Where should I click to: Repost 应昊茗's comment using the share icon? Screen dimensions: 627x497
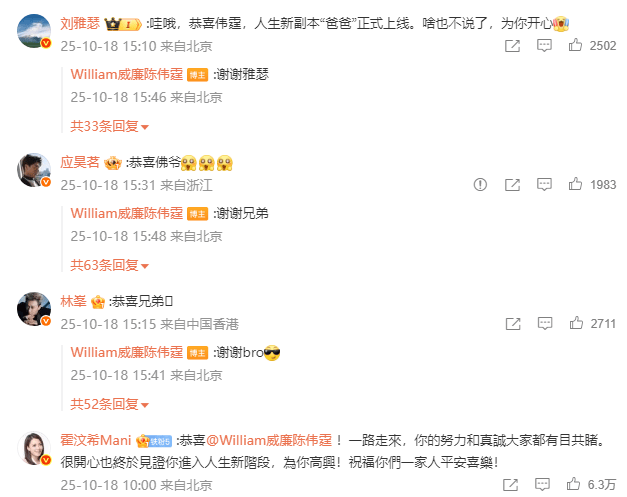click(x=512, y=185)
